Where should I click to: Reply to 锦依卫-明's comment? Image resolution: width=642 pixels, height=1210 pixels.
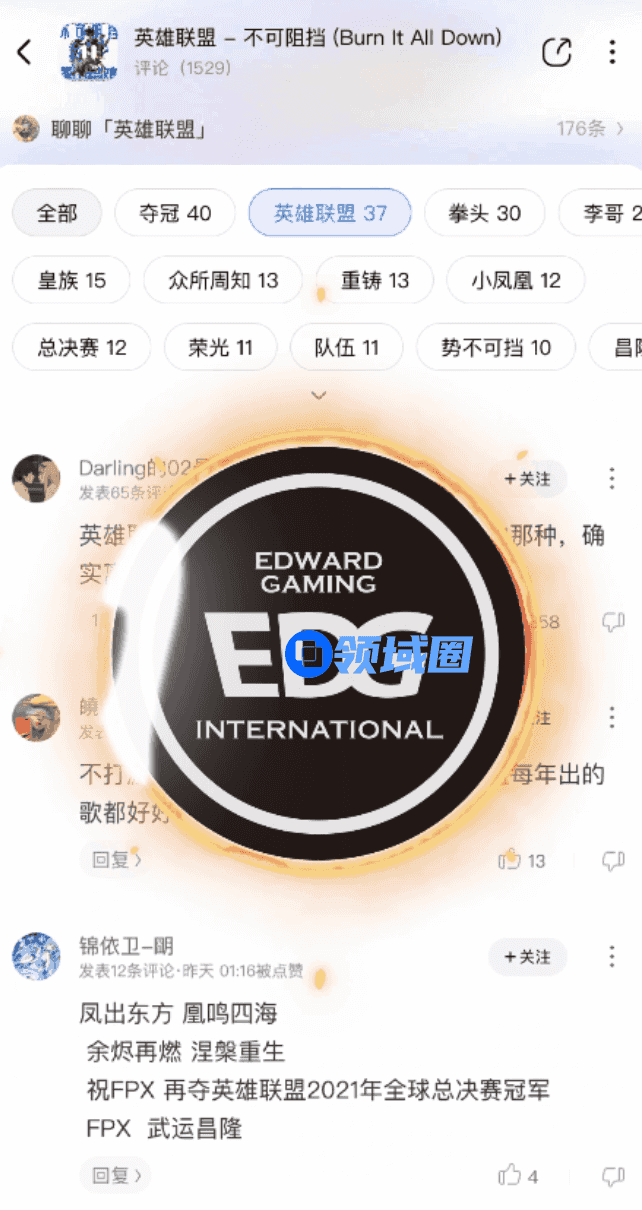pos(115,1175)
